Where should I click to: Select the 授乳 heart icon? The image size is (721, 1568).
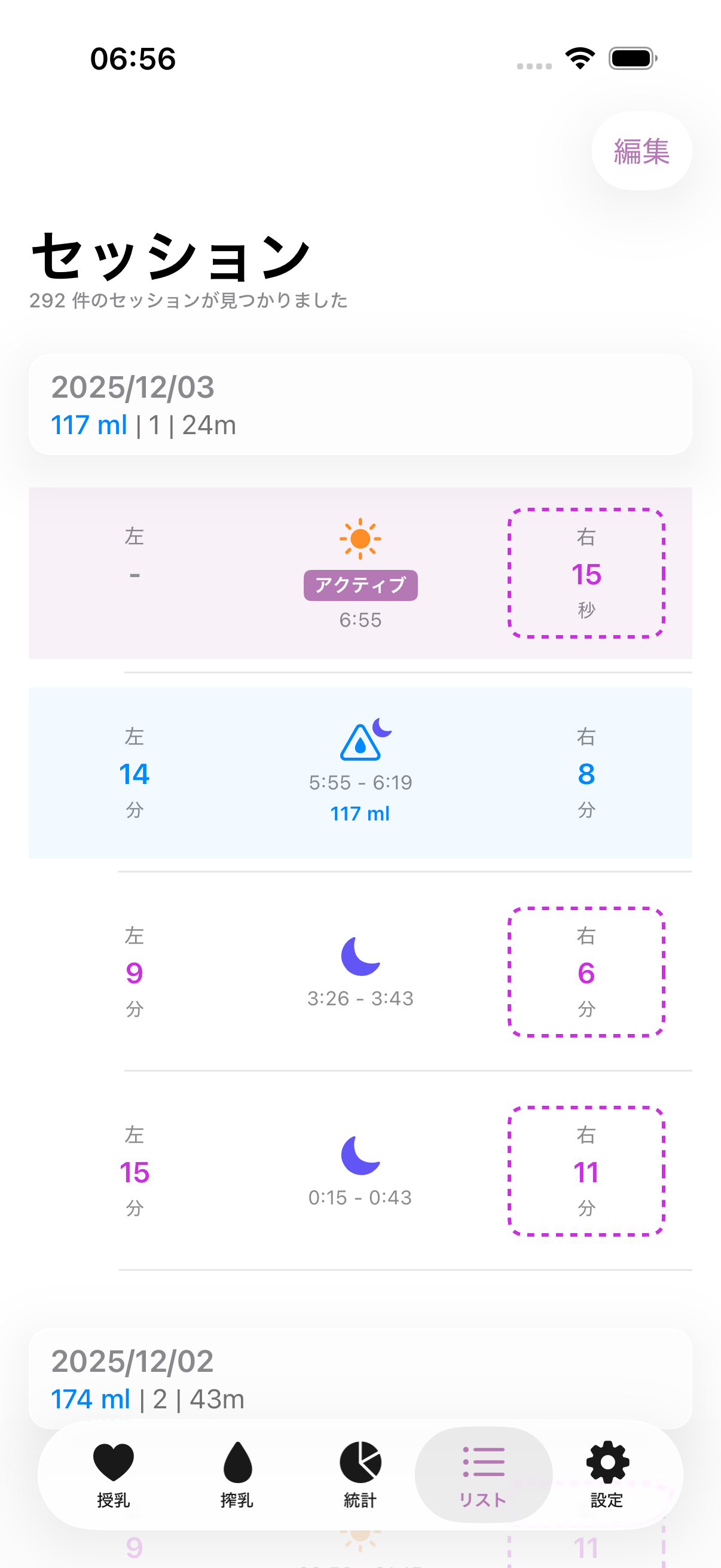click(114, 1461)
